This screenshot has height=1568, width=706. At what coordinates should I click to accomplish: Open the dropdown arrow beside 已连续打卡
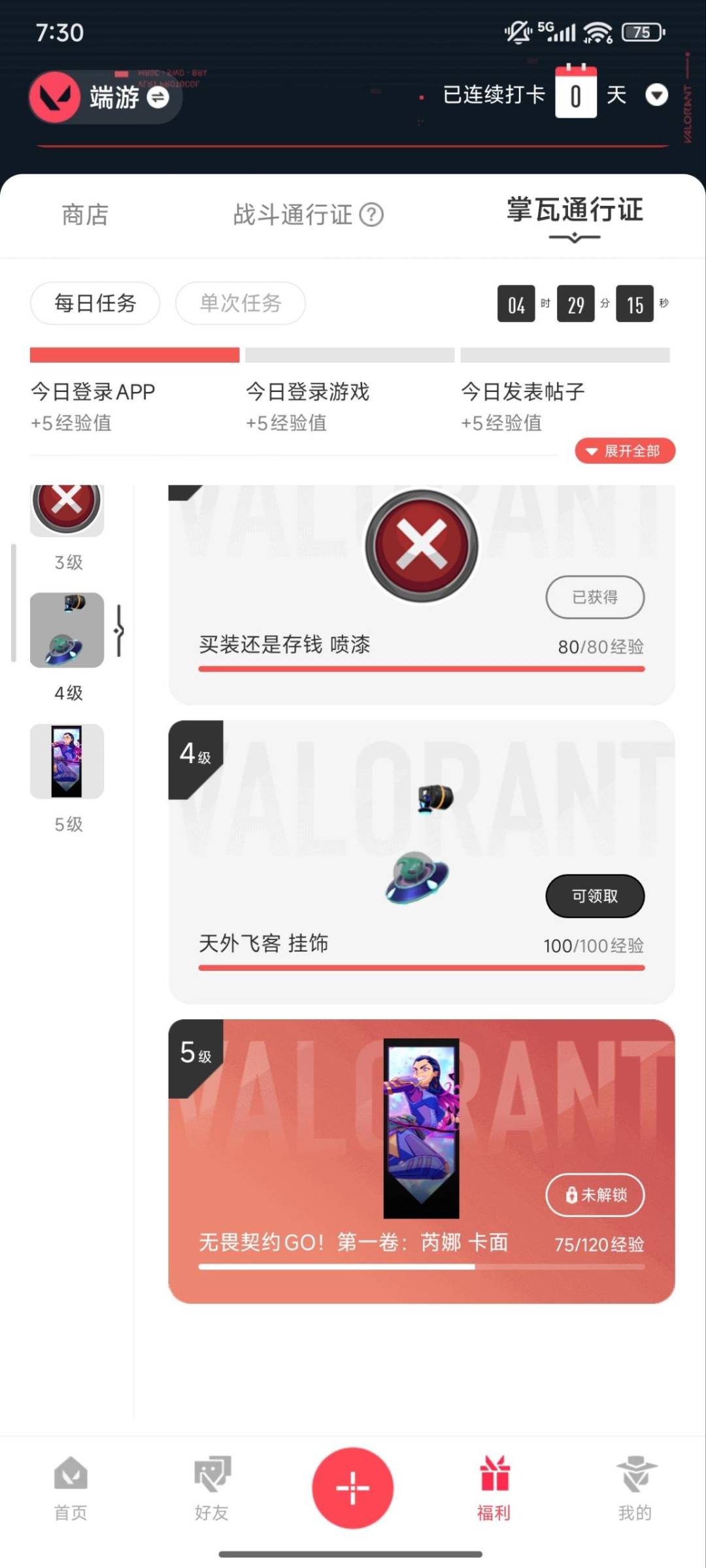coord(658,95)
